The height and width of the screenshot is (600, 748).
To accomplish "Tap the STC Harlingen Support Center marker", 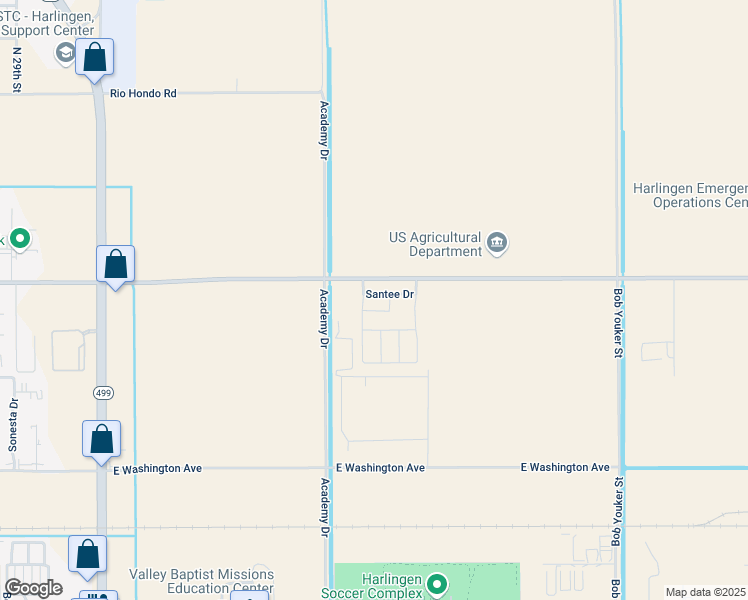I will [66, 54].
